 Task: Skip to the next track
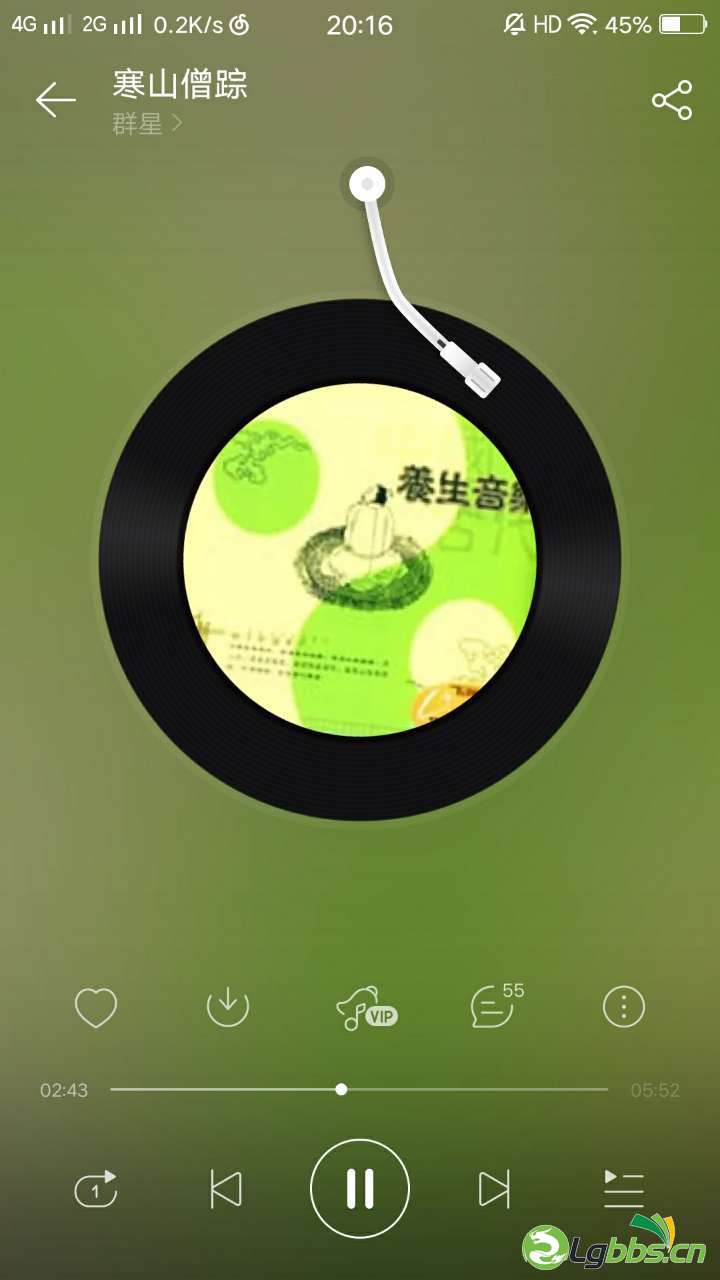point(494,1189)
